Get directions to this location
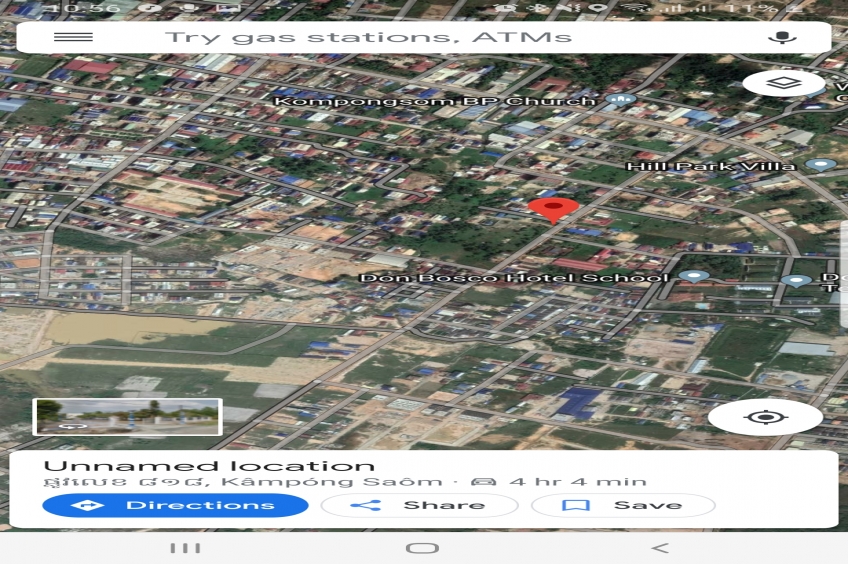 tap(175, 505)
